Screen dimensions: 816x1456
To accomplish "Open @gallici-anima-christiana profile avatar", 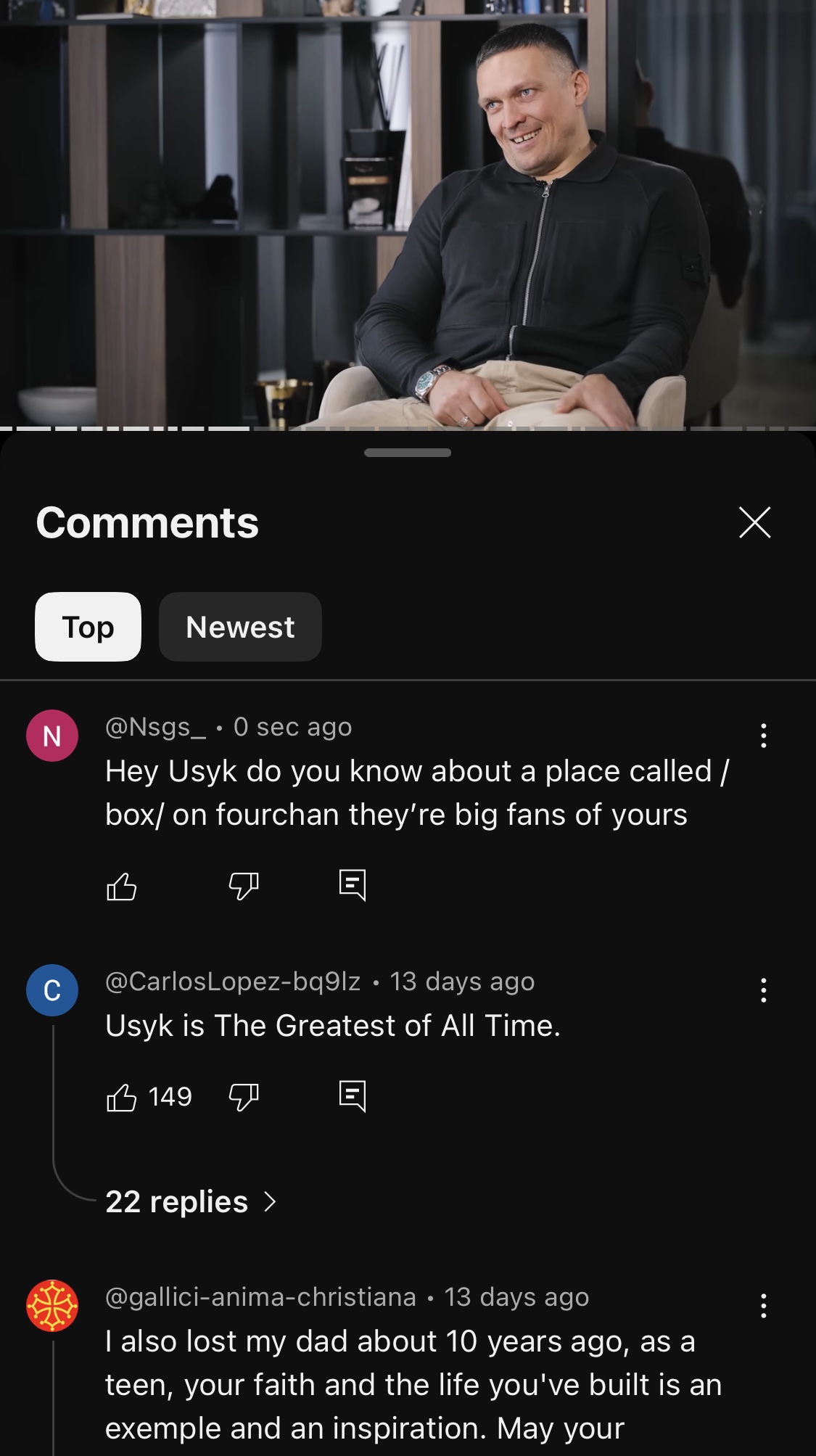I will point(52,1306).
